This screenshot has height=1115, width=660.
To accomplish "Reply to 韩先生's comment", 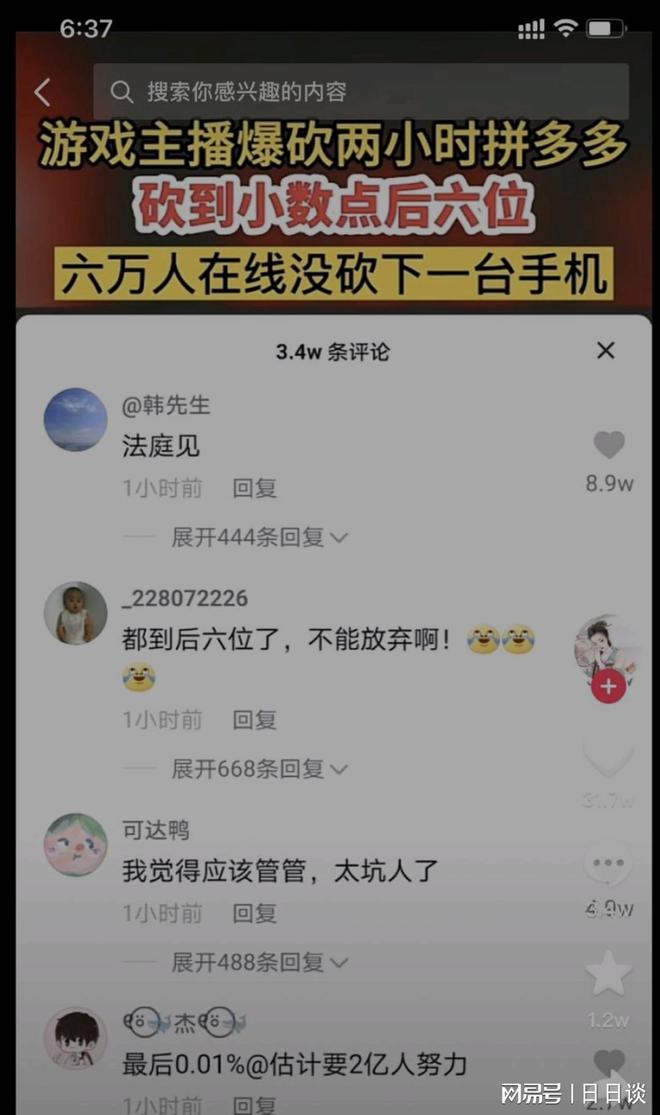I will click(x=254, y=488).
